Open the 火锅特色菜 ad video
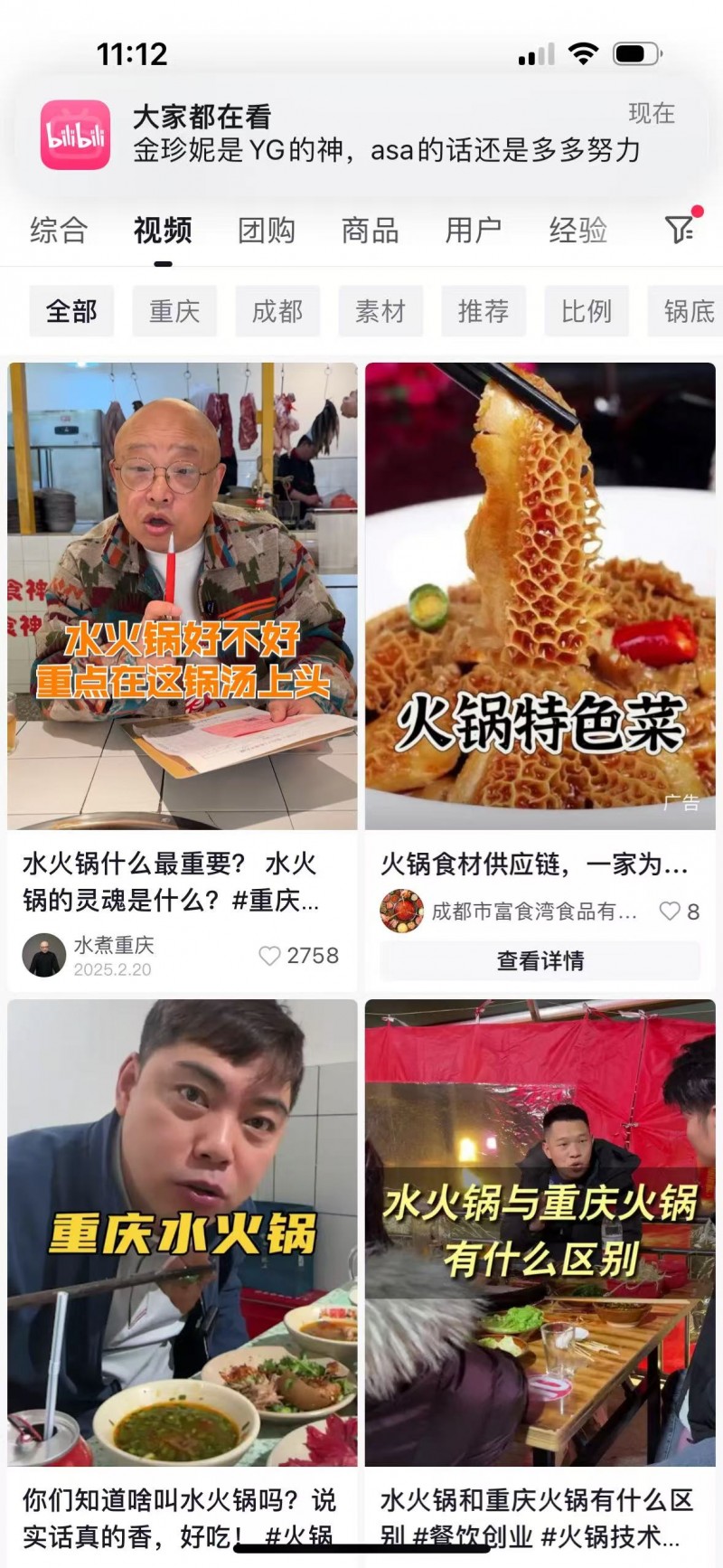The width and height of the screenshot is (723, 1568). point(540,595)
